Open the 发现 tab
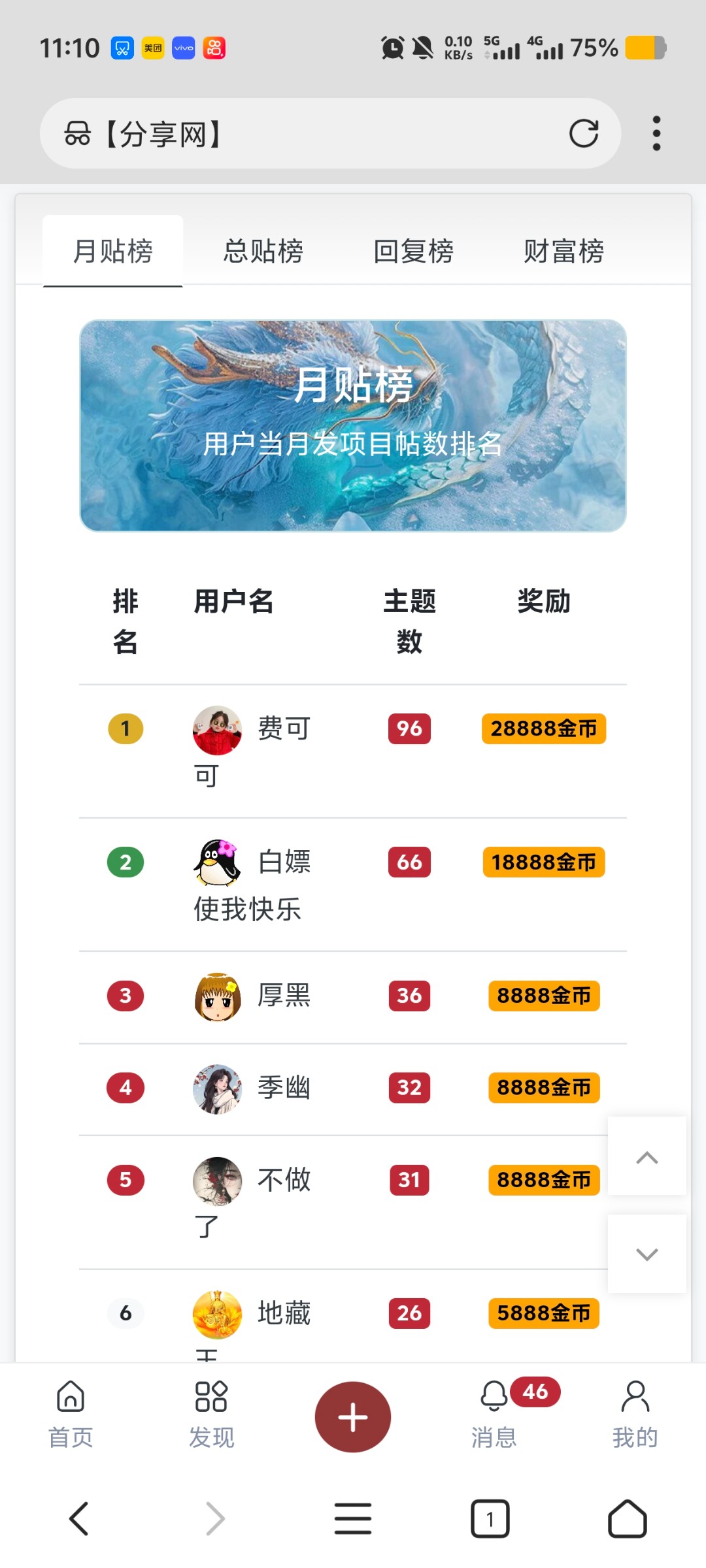Viewport: 706px width, 1568px height. (211, 1414)
